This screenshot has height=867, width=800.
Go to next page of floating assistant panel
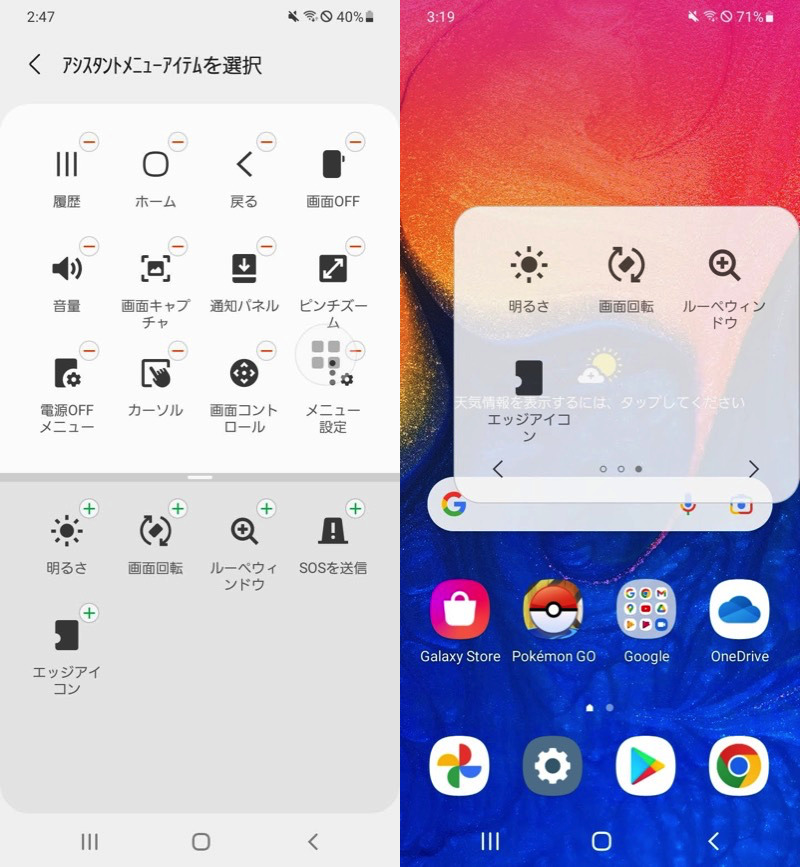click(x=754, y=469)
